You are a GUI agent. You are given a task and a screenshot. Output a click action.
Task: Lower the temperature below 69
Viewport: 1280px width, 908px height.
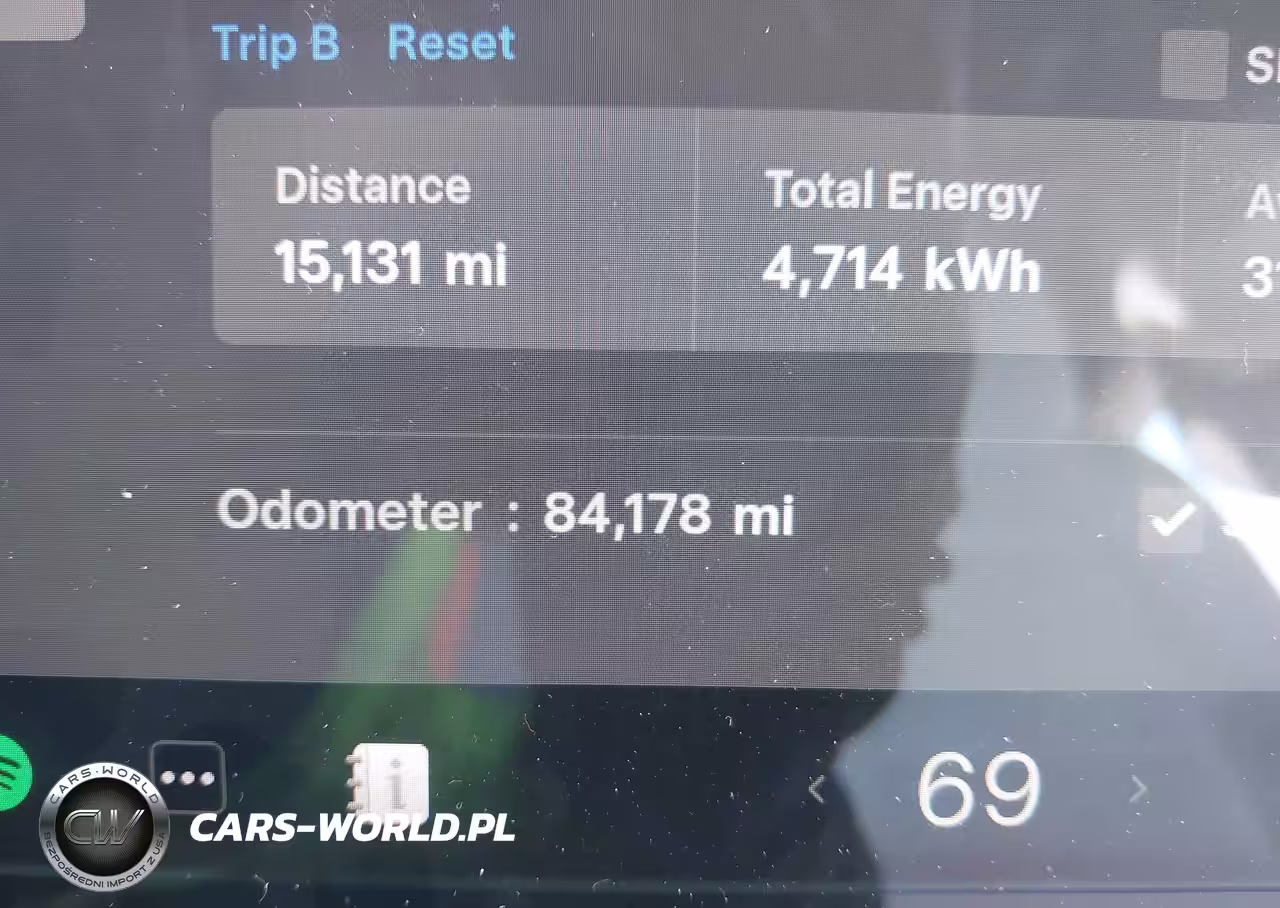[x=817, y=791]
